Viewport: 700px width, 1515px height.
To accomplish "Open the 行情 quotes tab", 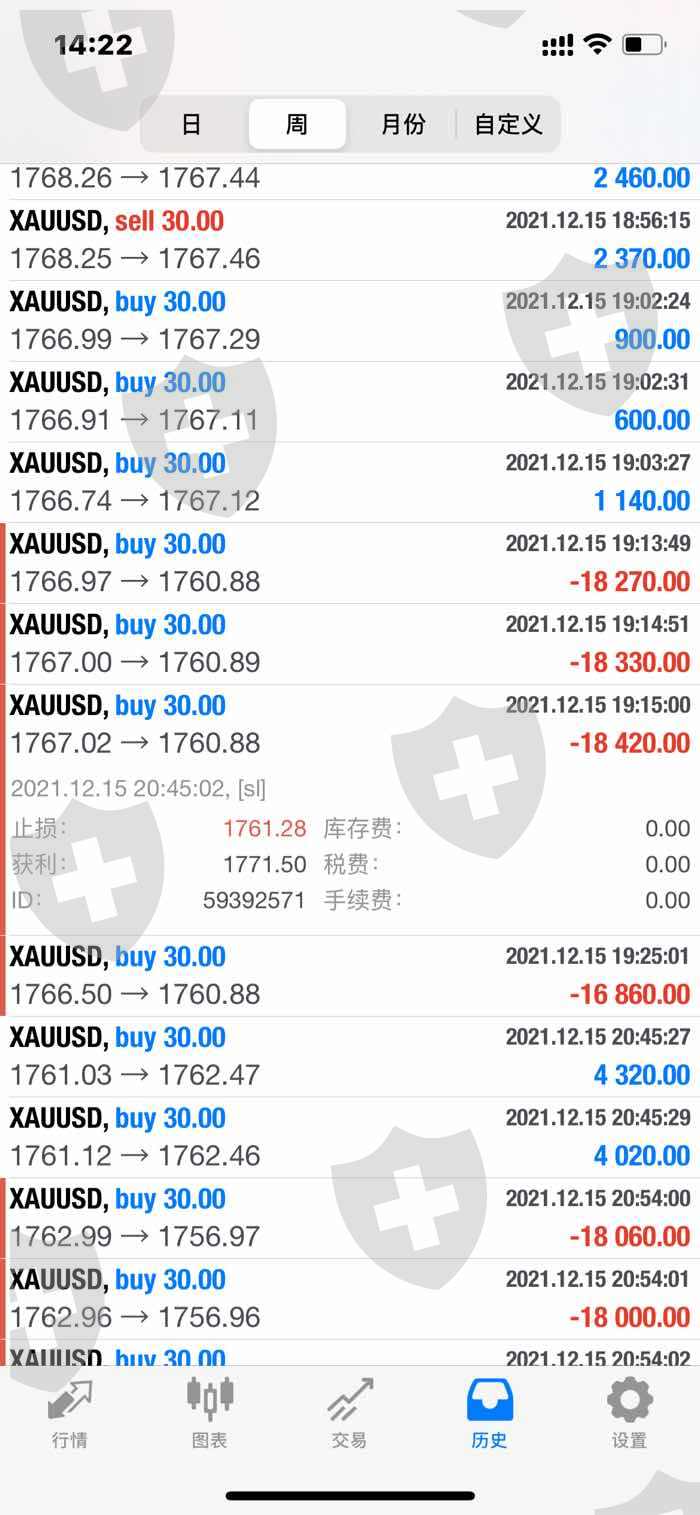I will coord(70,1413).
